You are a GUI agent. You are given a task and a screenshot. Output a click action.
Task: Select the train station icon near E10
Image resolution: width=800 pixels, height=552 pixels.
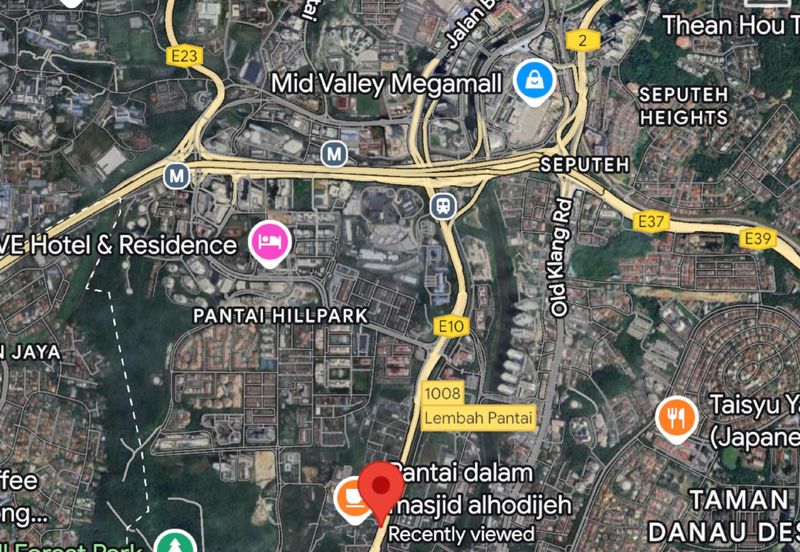pos(443,205)
